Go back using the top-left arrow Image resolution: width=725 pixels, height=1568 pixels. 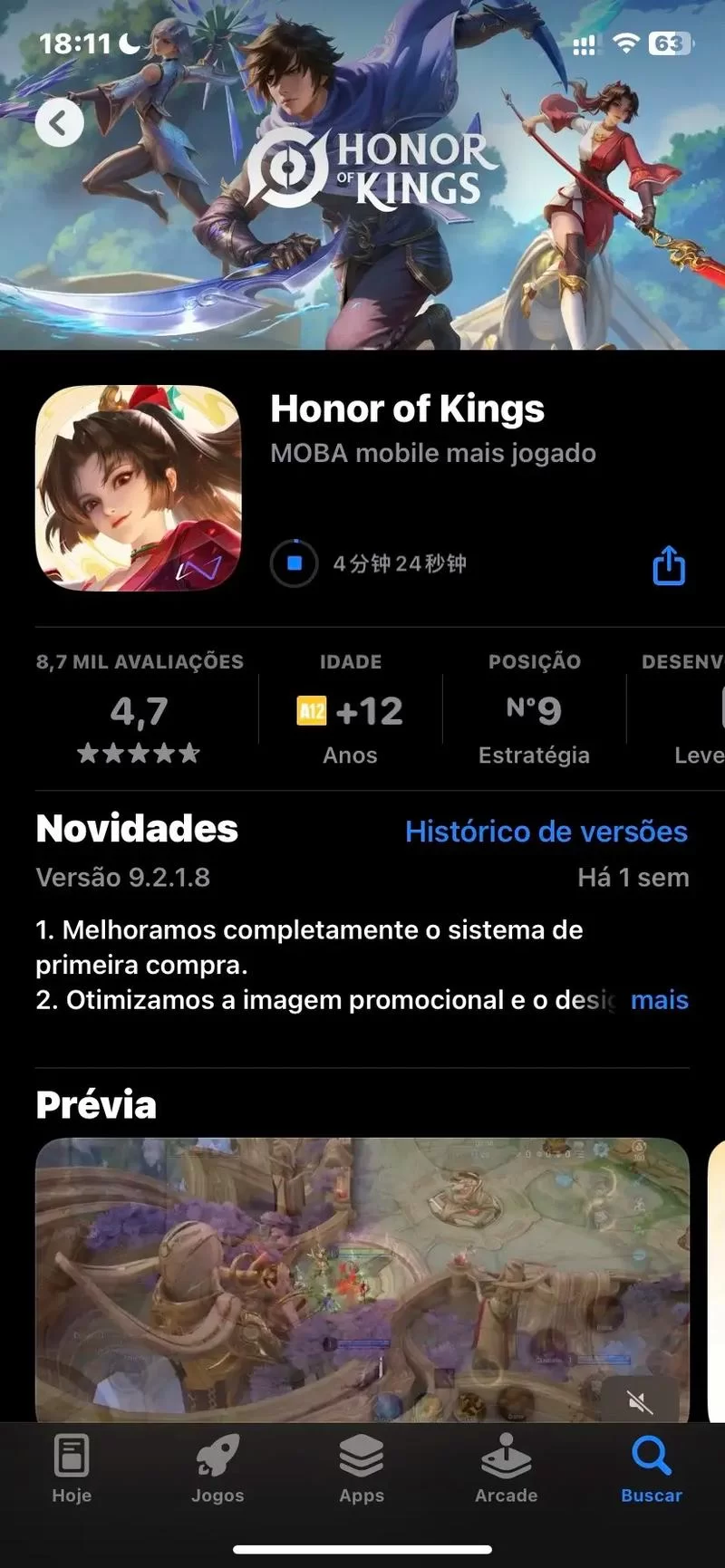click(60, 122)
